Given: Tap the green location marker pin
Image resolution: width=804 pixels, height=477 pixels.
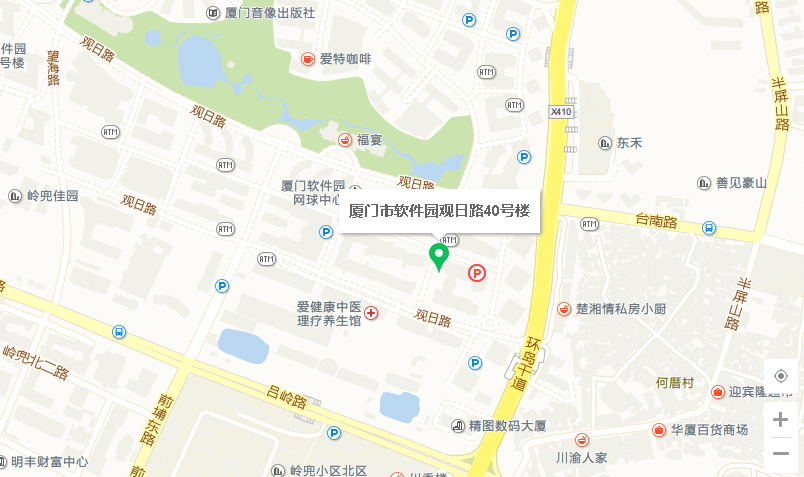Looking at the screenshot, I should tap(438, 256).
